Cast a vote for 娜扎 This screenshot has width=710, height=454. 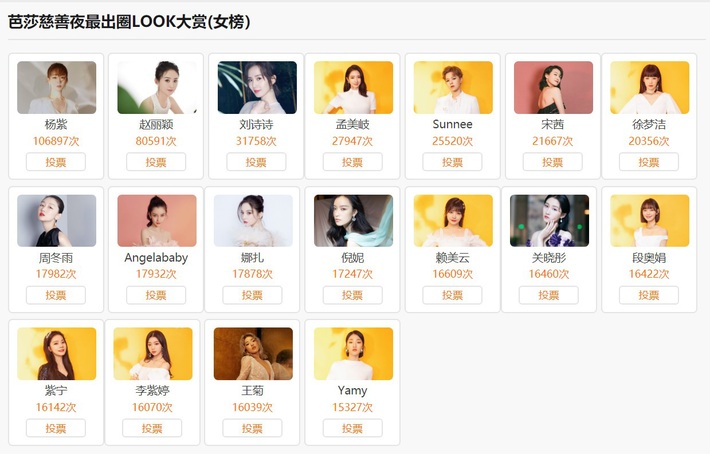(x=253, y=295)
